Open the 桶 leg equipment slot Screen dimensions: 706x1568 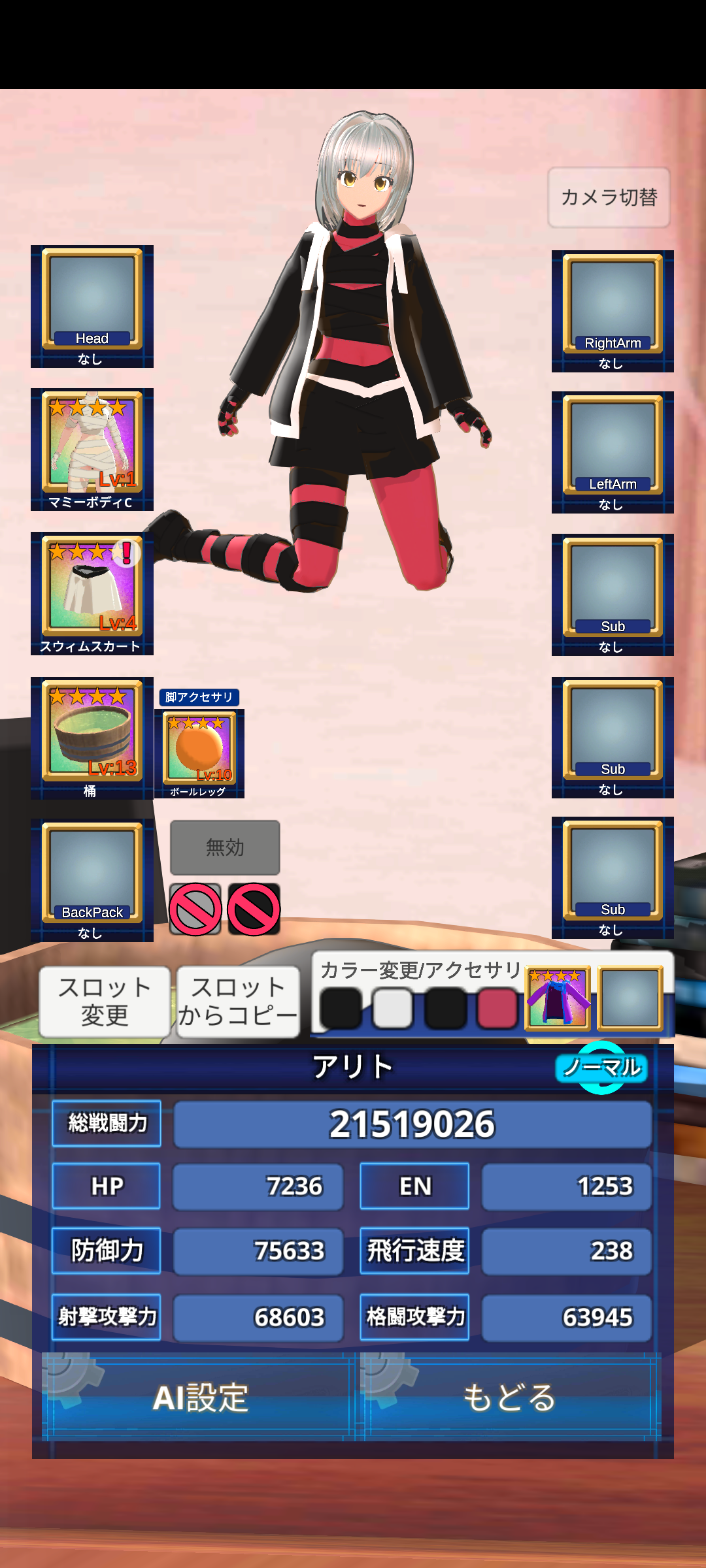click(92, 738)
